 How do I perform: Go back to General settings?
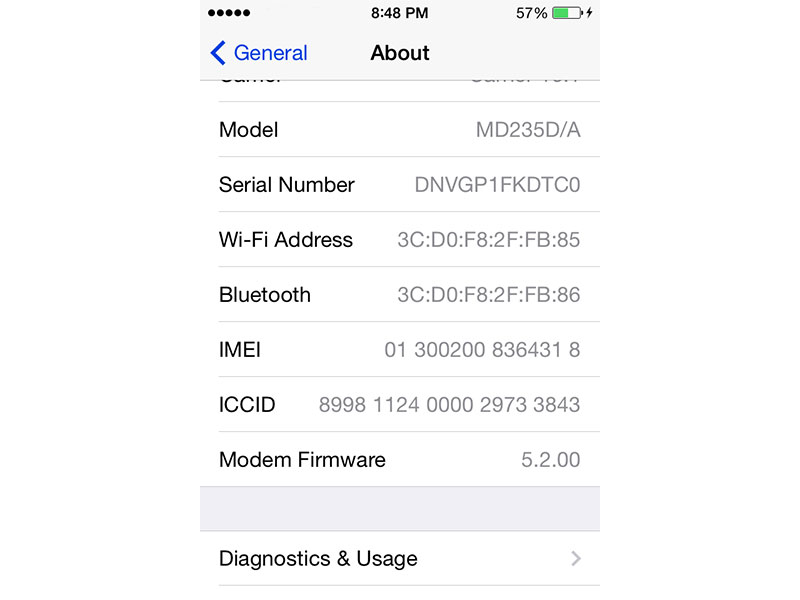259,53
